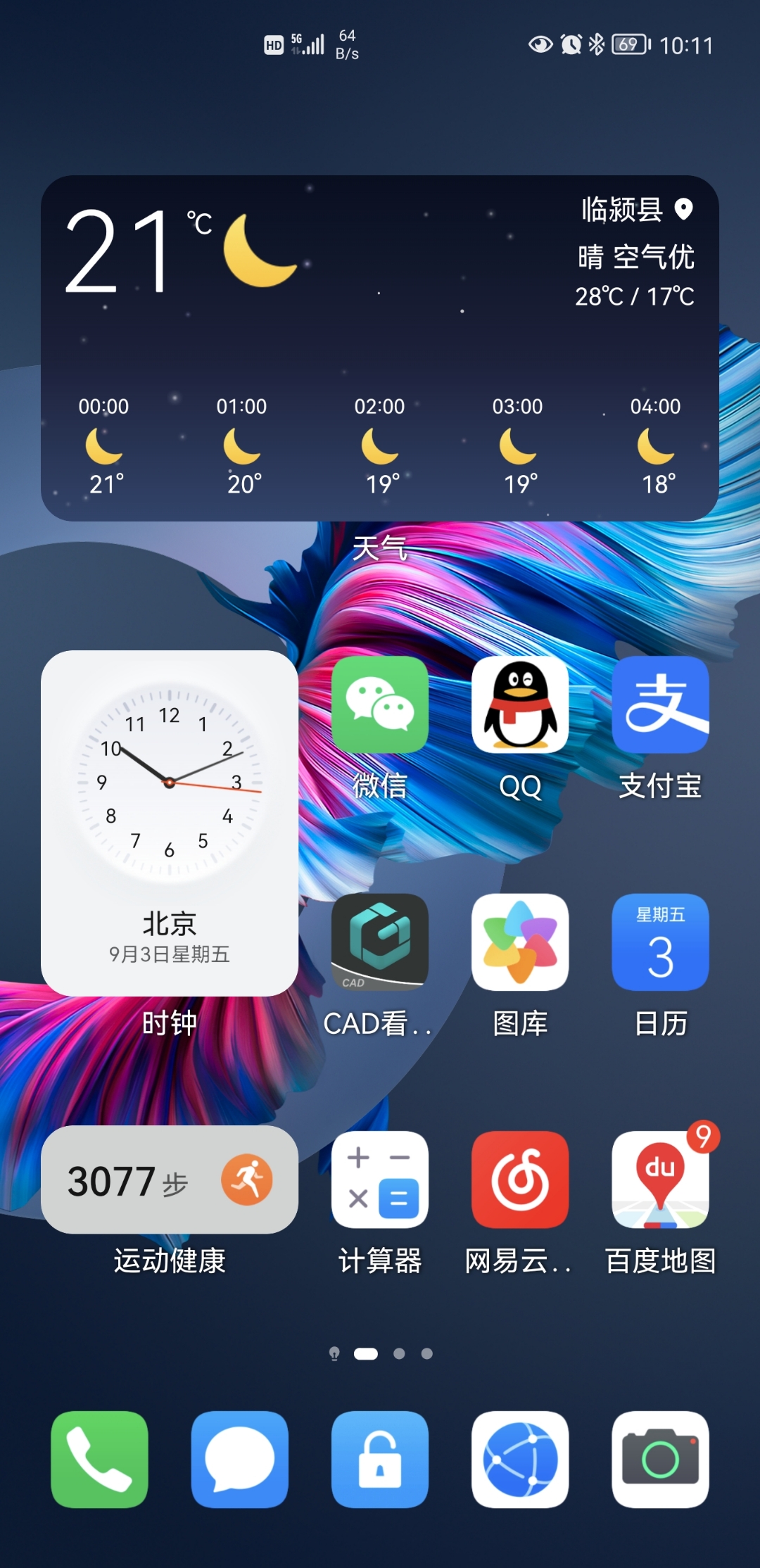The width and height of the screenshot is (760, 1568).
Task: Launch the Calculator (计算器)
Action: 380,1180
